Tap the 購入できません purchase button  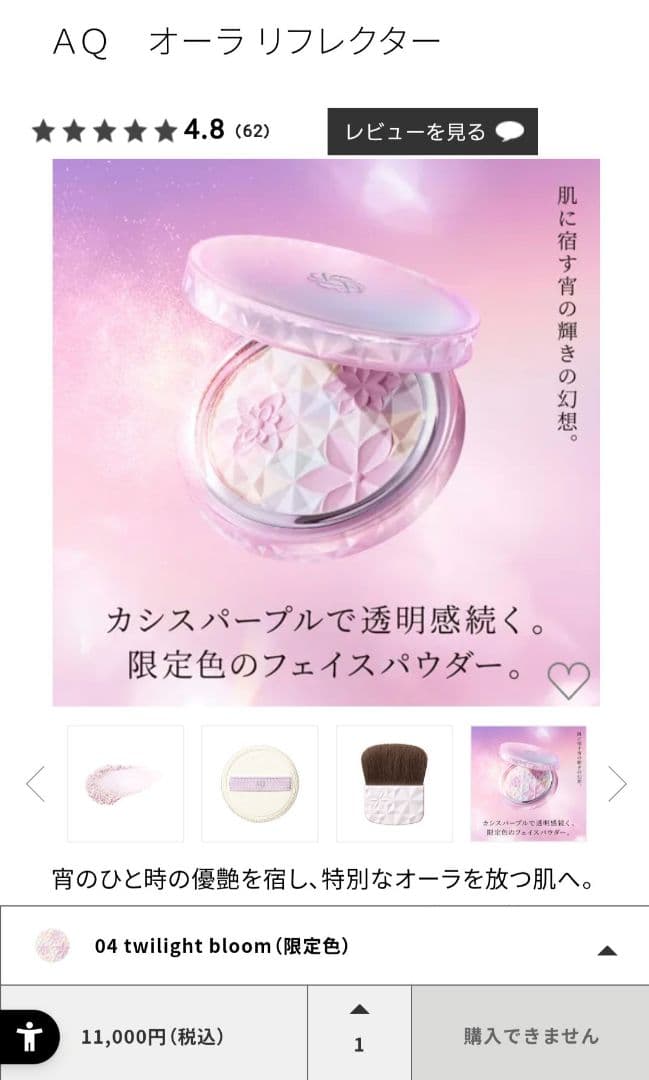point(530,1035)
